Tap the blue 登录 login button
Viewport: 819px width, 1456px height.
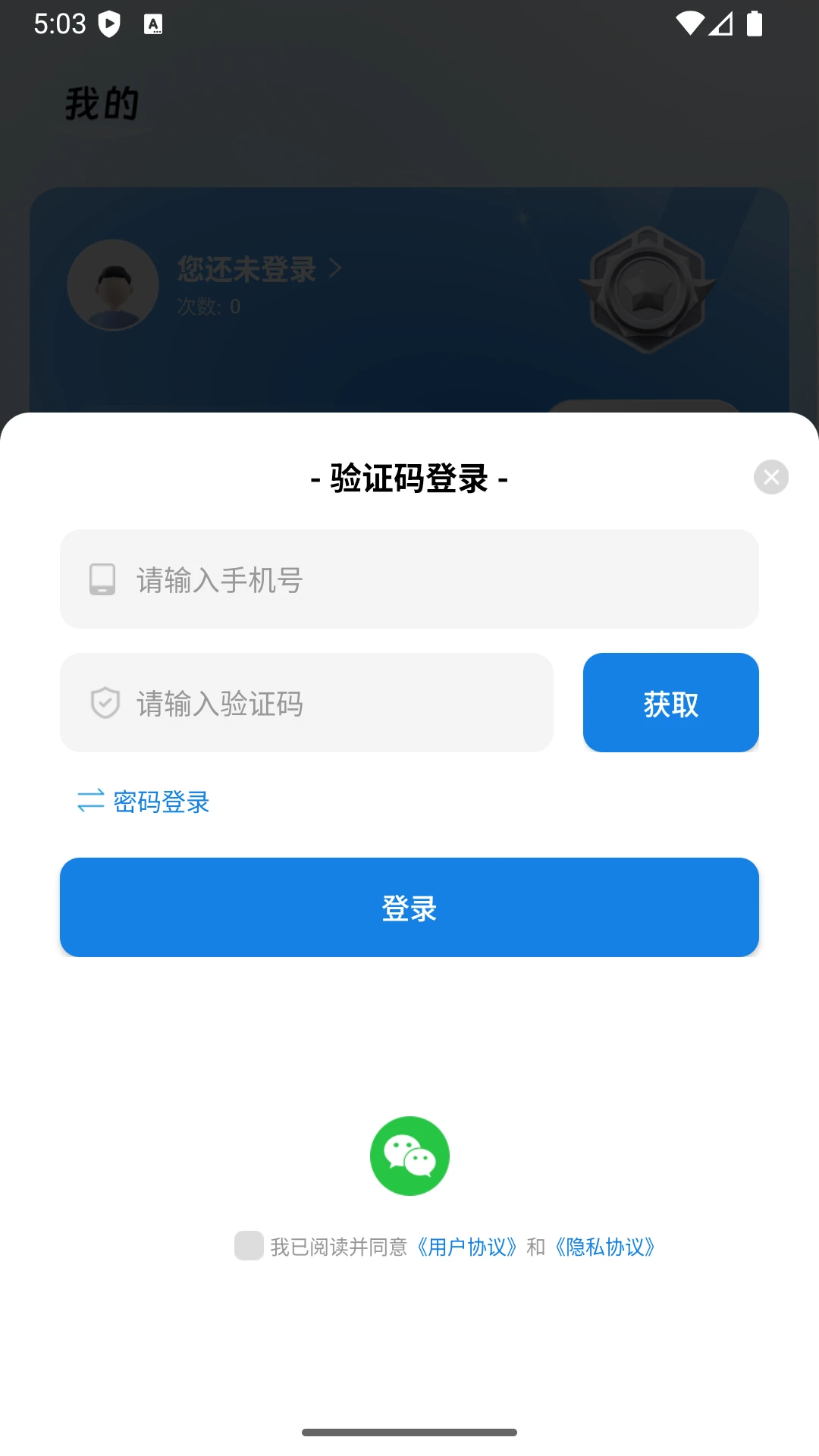(409, 907)
